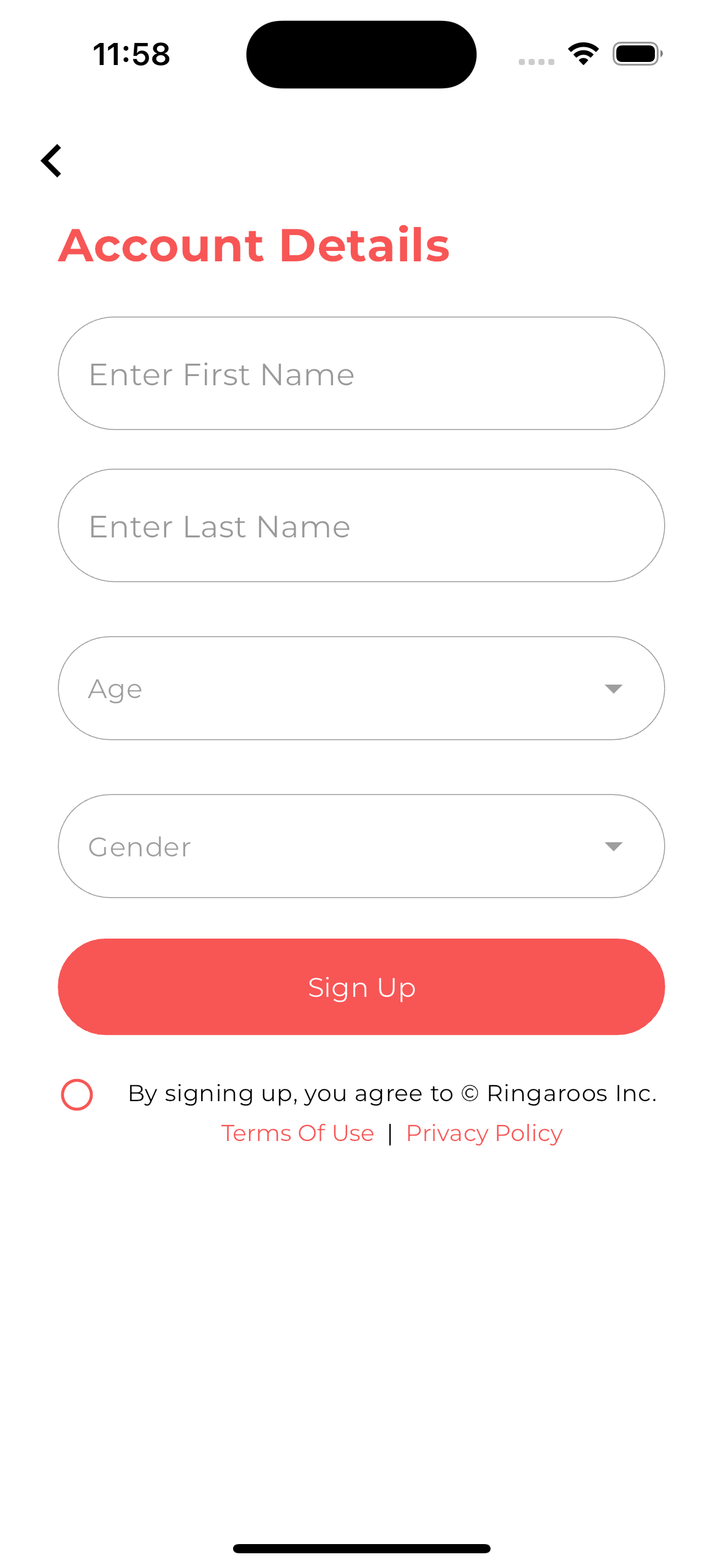The image size is (723, 1568).
Task: Click the Enter Last Name field
Action: (361, 526)
